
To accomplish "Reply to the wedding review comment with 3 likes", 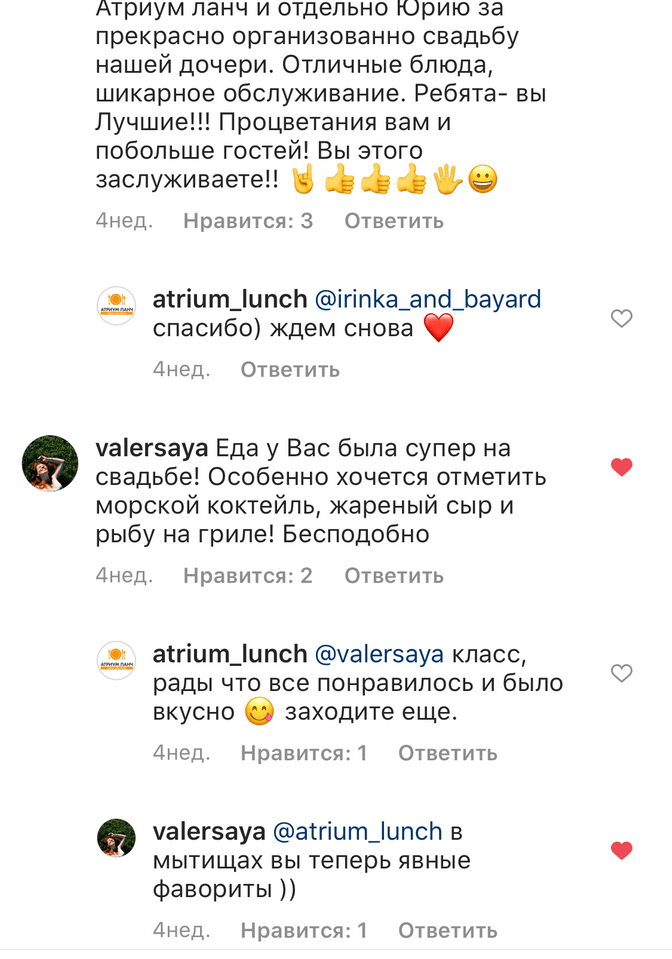I will 393,221.
